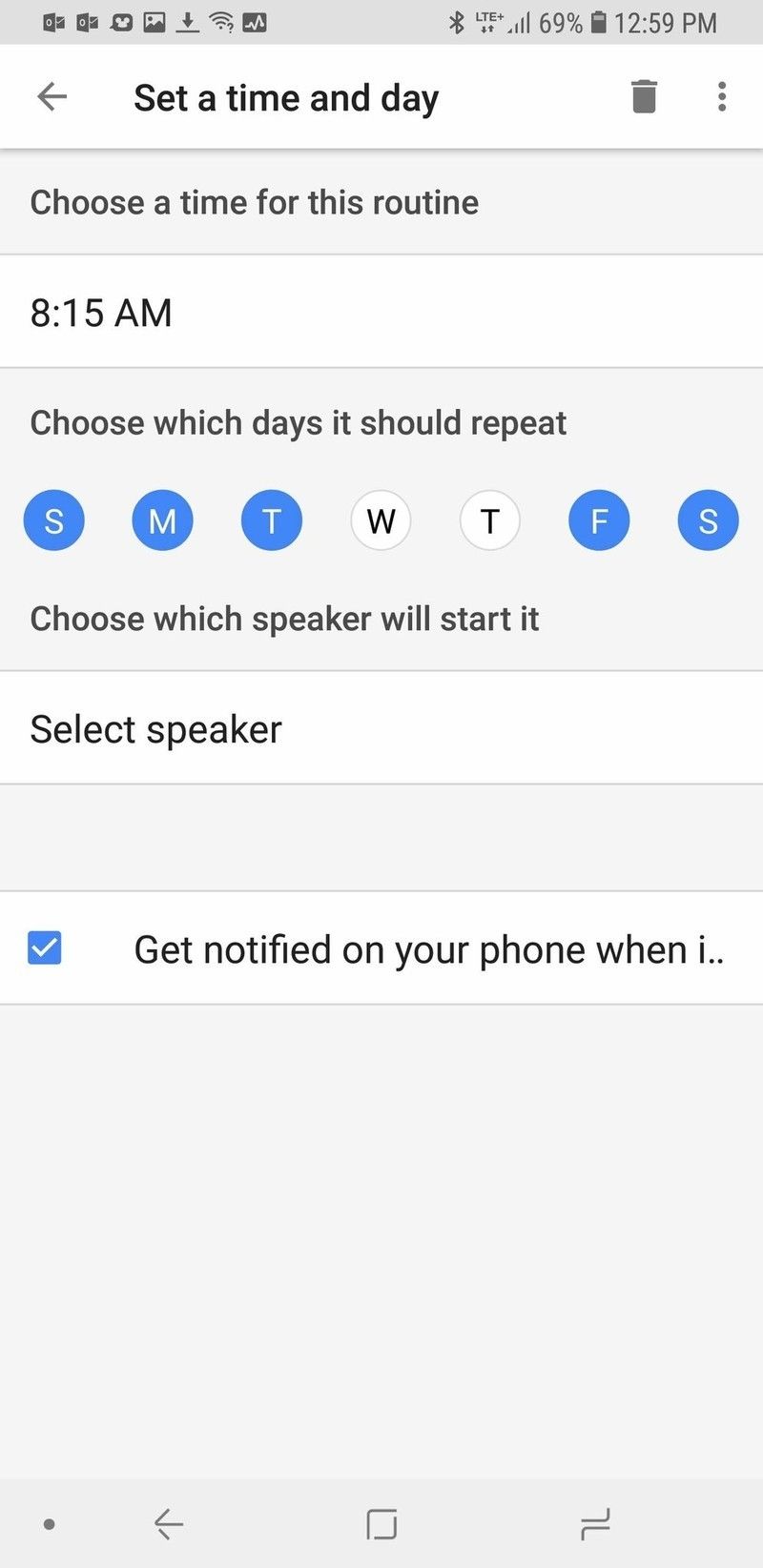The image size is (763, 1568).
Task: Enable Thursday as a repeat day
Action: pyautogui.click(x=489, y=519)
